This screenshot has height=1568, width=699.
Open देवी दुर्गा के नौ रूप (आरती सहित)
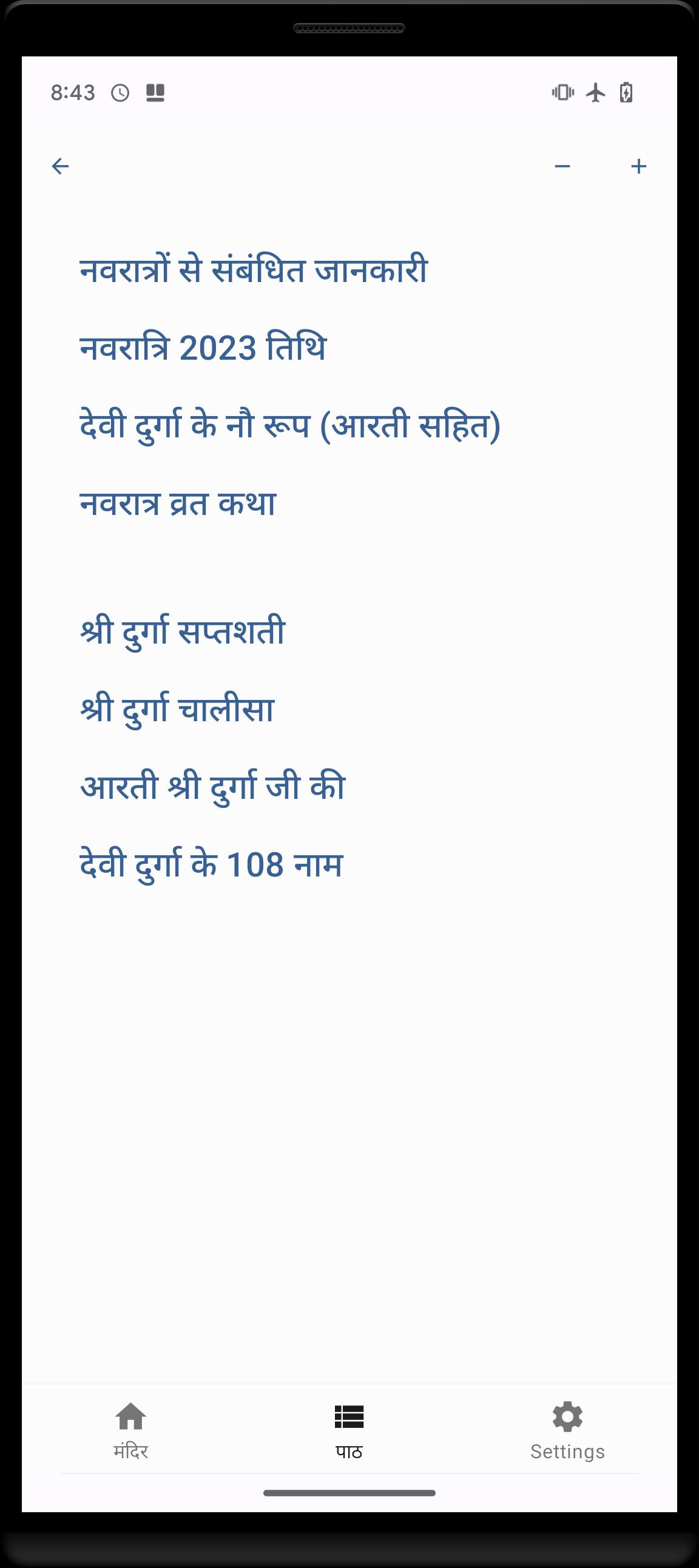(x=291, y=425)
